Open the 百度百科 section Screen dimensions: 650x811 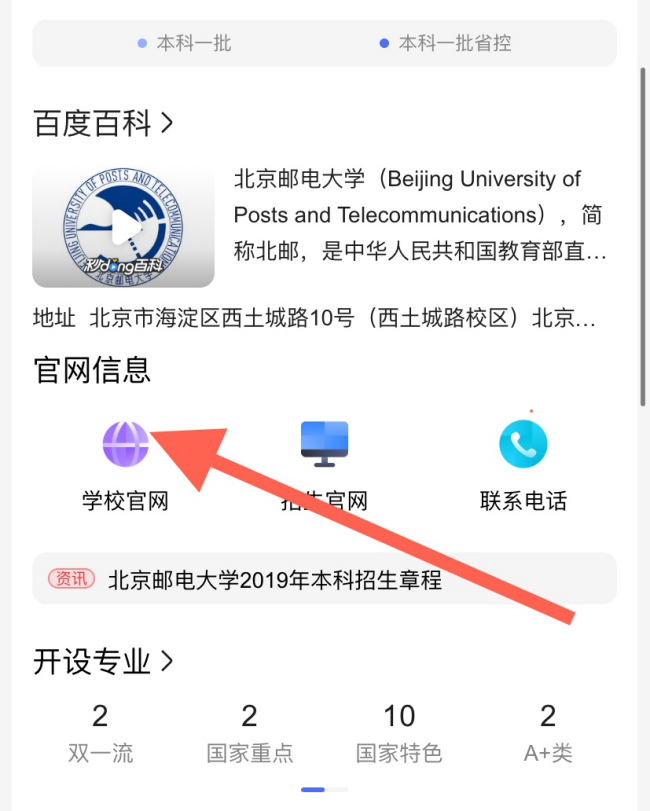[x=104, y=124]
